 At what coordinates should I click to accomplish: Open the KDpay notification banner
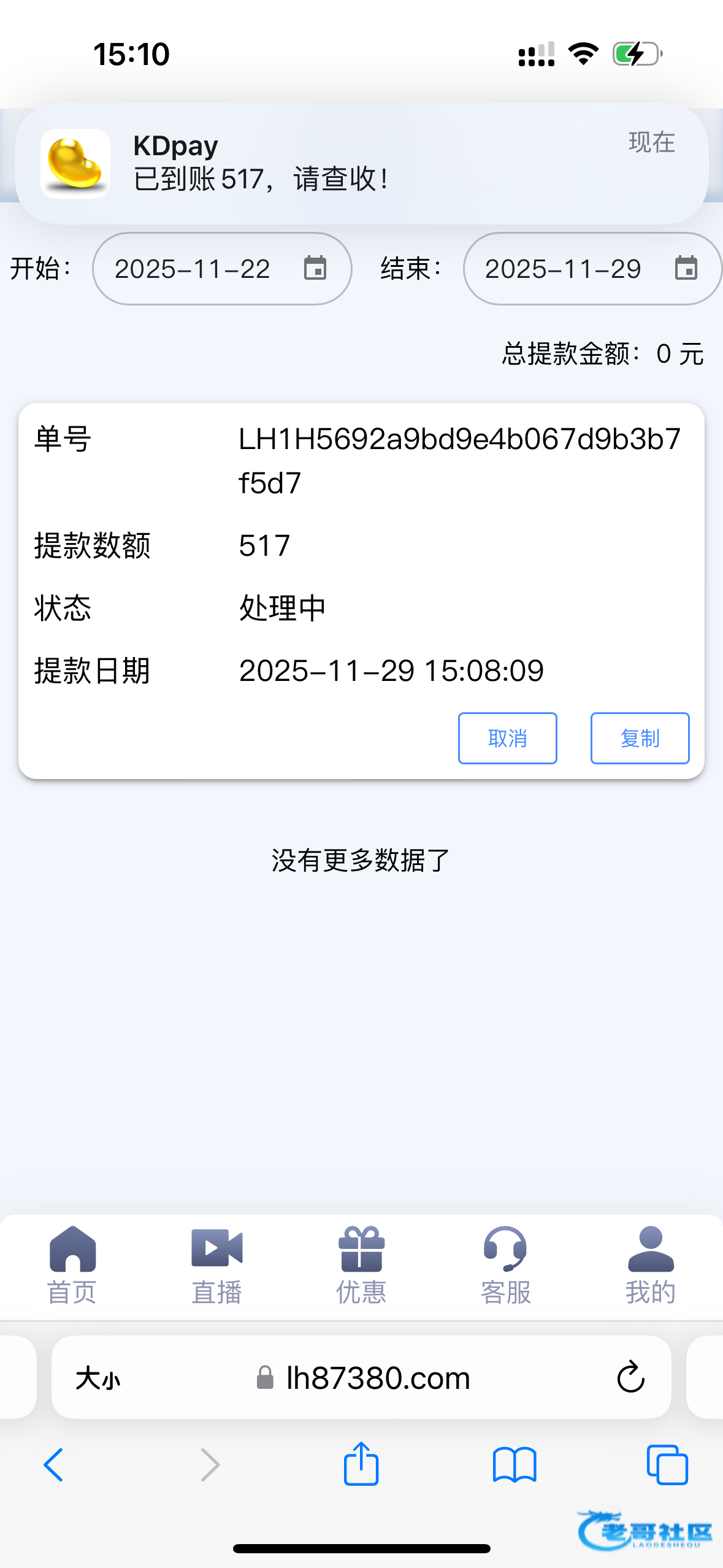click(x=361, y=163)
